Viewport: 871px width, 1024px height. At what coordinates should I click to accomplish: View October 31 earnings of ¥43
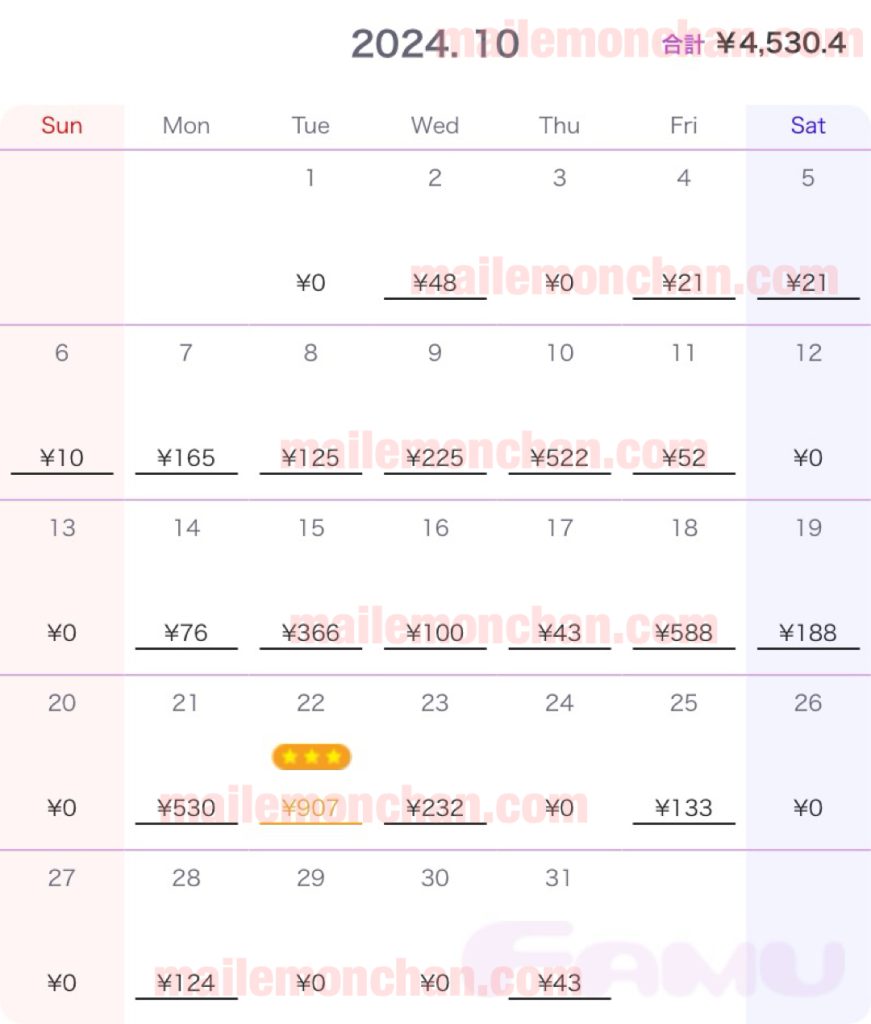[559, 983]
